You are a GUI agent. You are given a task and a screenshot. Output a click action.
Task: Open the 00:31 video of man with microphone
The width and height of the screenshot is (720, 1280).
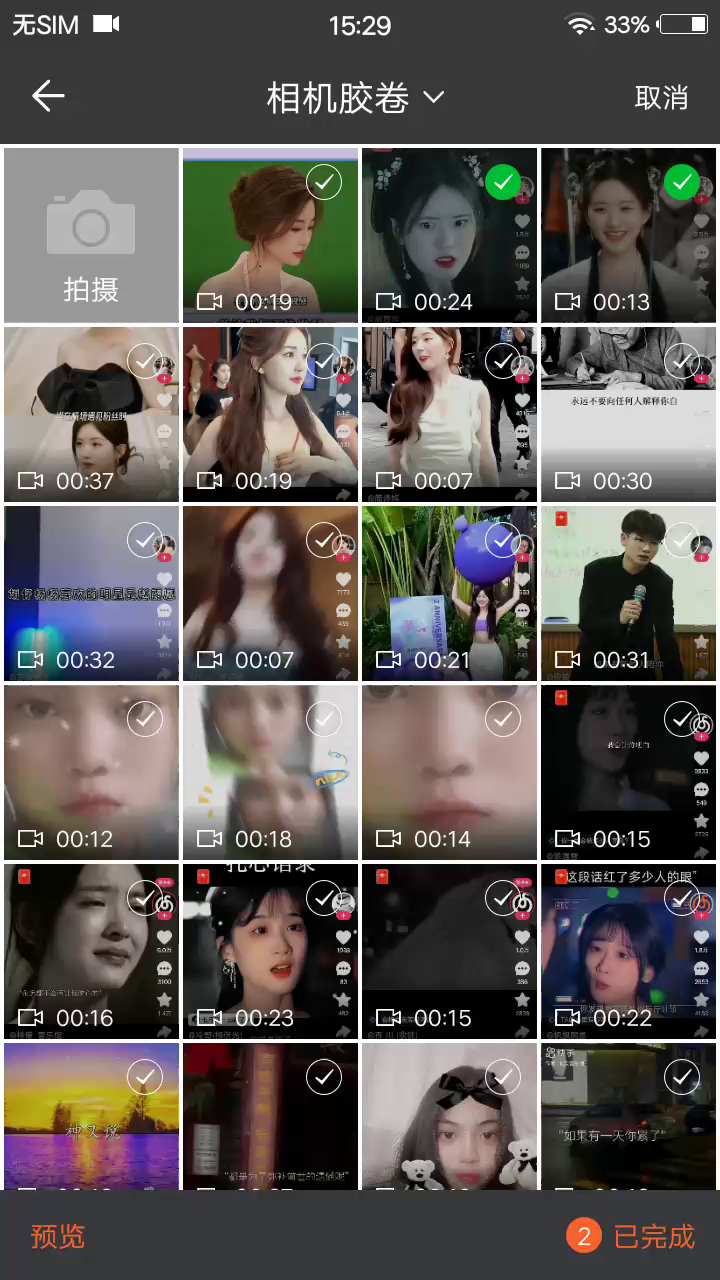tap(629, 594)
